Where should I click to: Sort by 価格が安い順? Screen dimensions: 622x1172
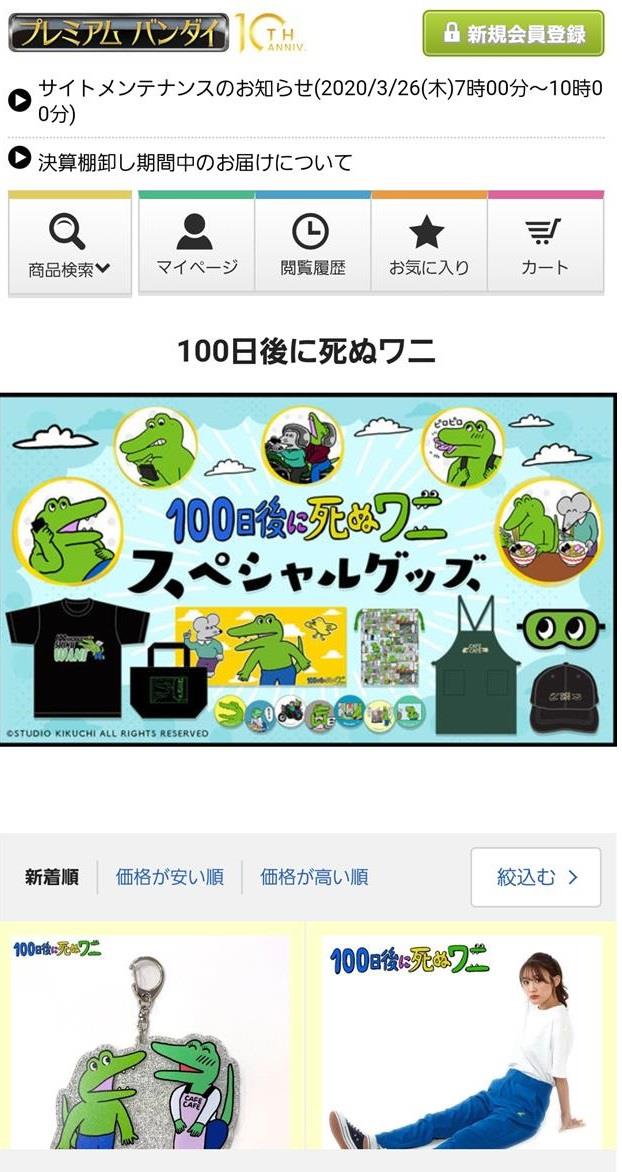coord(169,877)
